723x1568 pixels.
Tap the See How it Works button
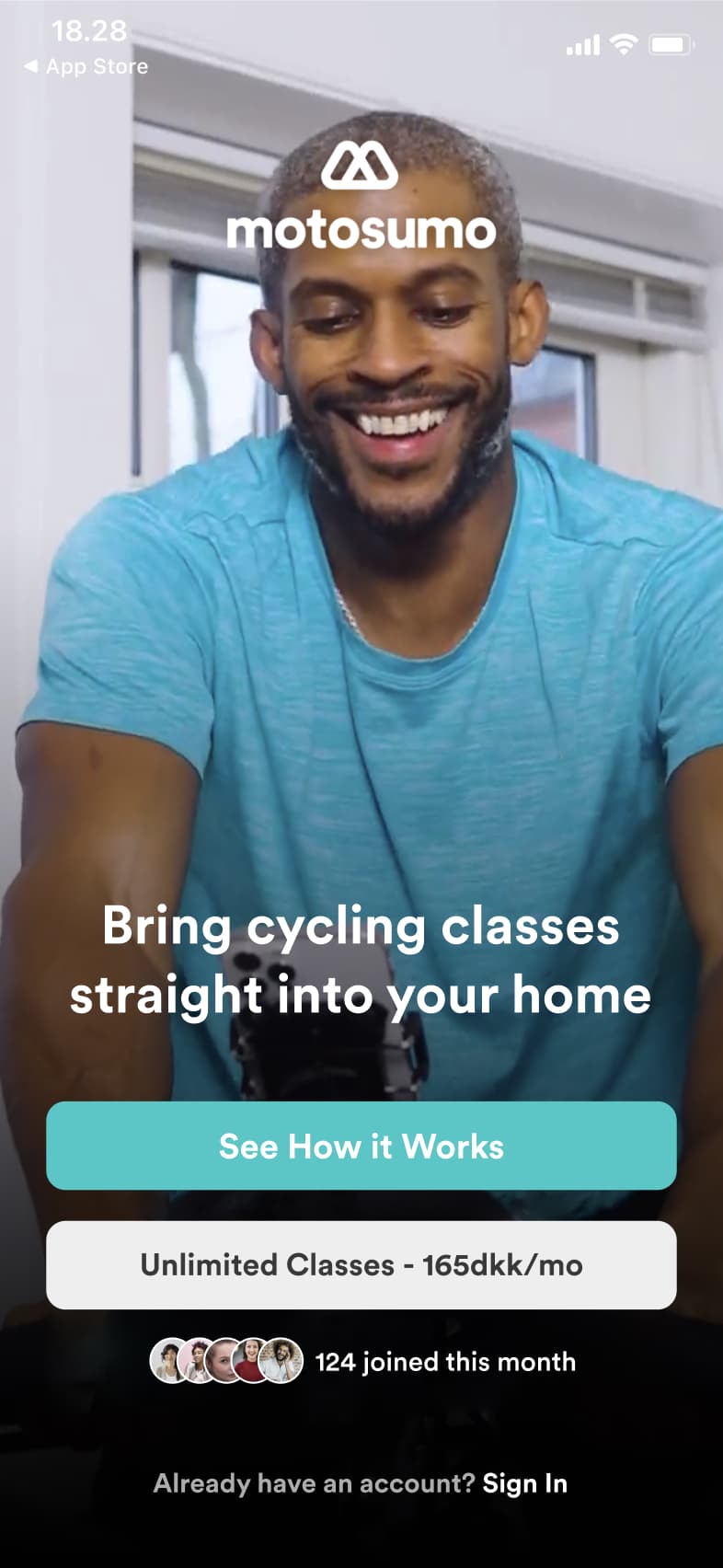coord(361,1146)
